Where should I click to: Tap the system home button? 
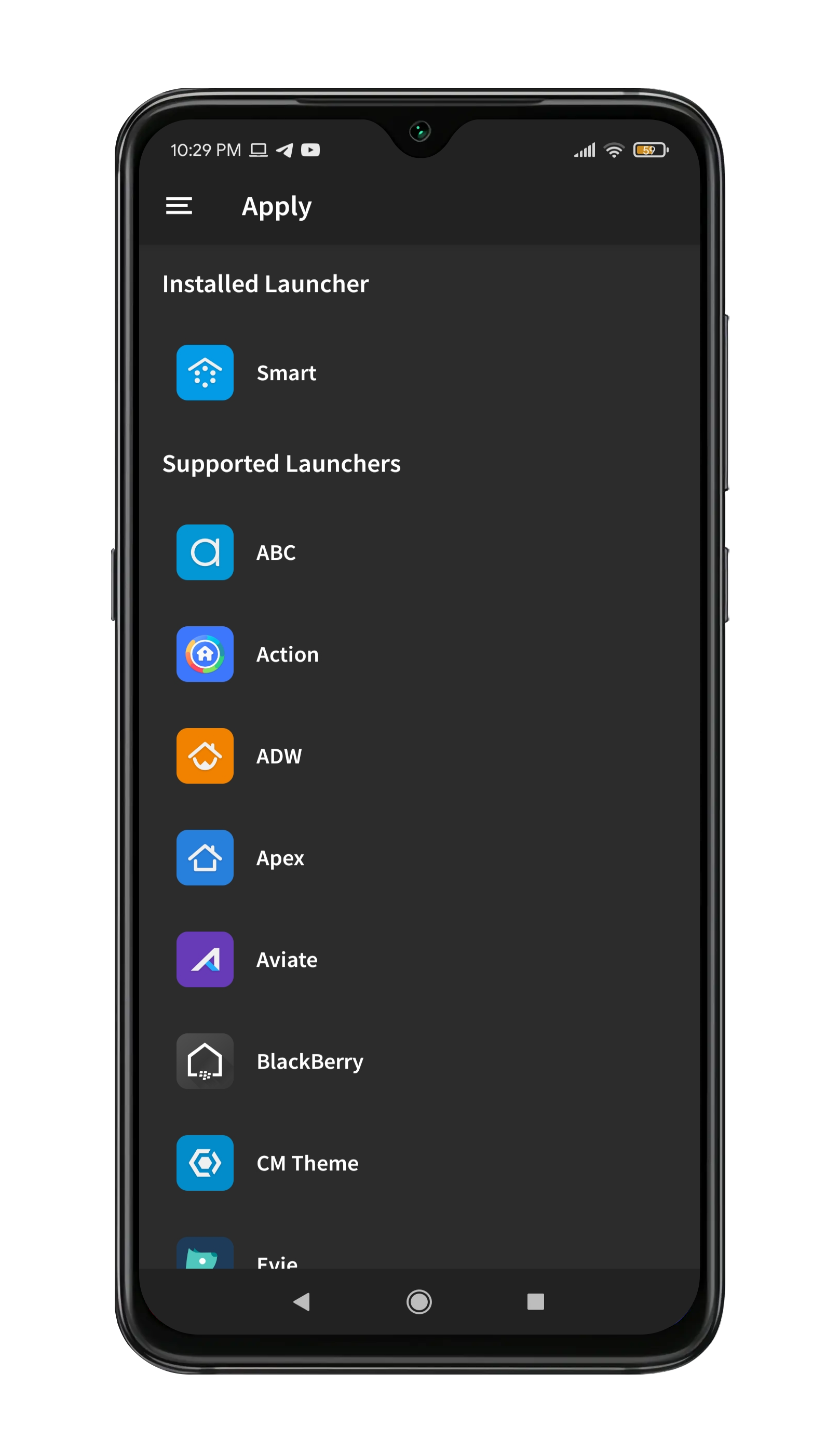(x=419, y=1302)
